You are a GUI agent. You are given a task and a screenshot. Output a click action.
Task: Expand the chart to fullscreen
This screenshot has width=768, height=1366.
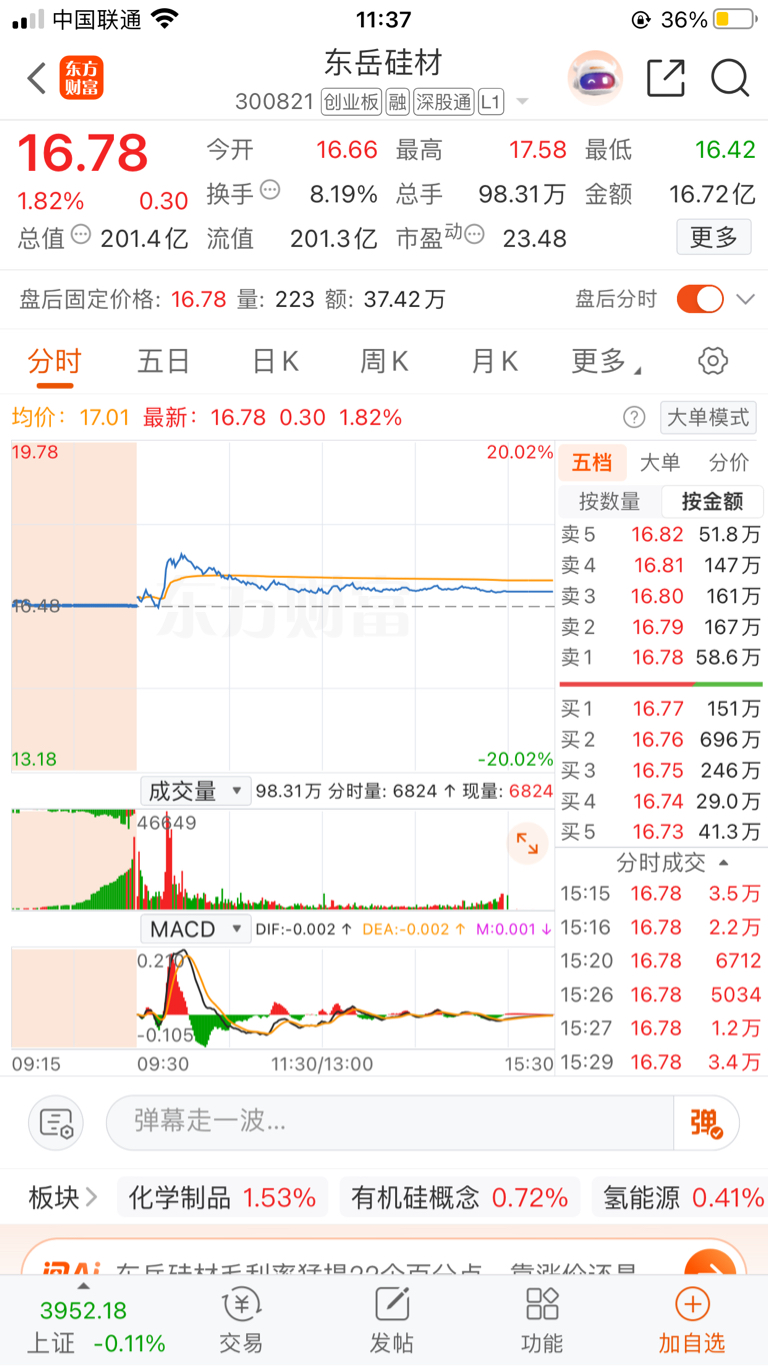pyautogui.click(x=527, y=844)
